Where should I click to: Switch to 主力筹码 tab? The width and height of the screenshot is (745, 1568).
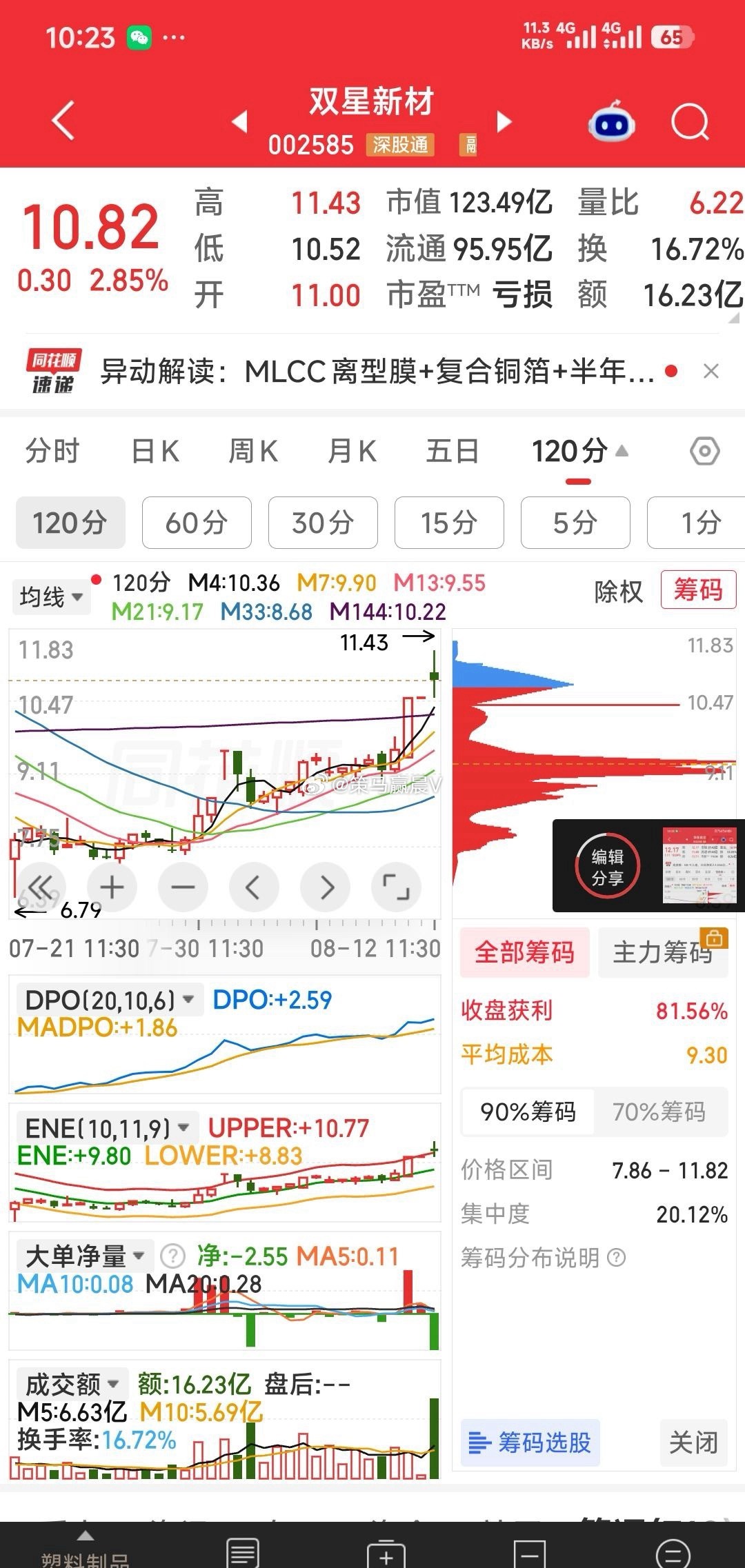click(x=662, y=952)
